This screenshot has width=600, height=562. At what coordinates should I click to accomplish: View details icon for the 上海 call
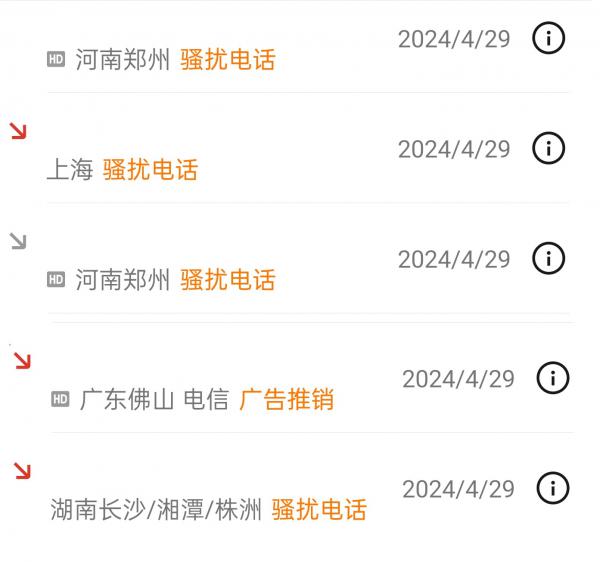[x=548, y=149]
